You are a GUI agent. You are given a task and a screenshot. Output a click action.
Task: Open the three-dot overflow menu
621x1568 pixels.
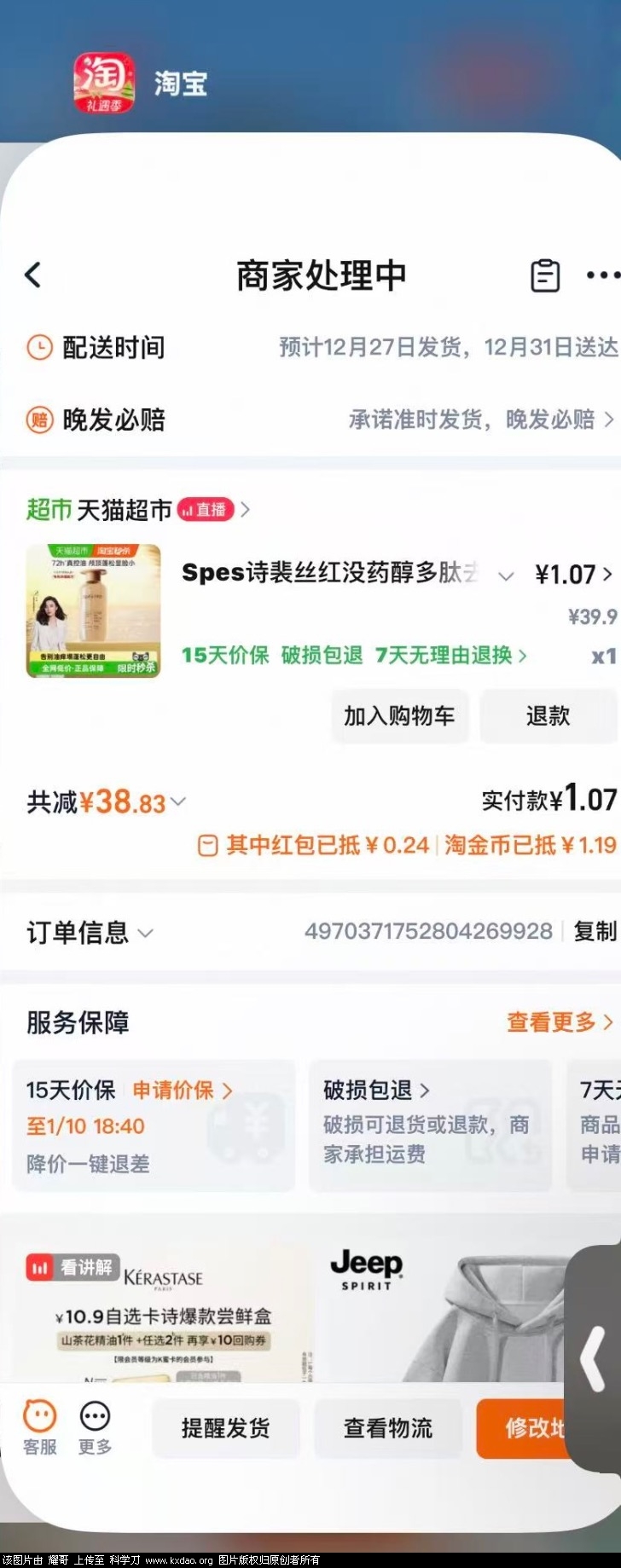(602, 275)
